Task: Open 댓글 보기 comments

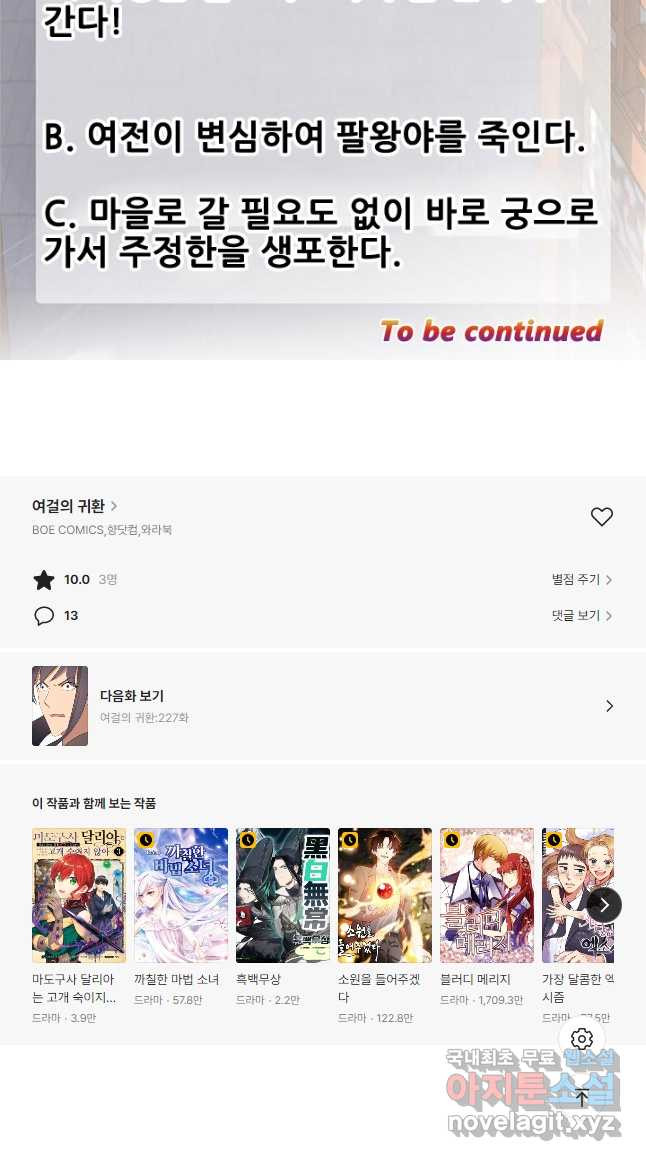Action: (581, 615)
